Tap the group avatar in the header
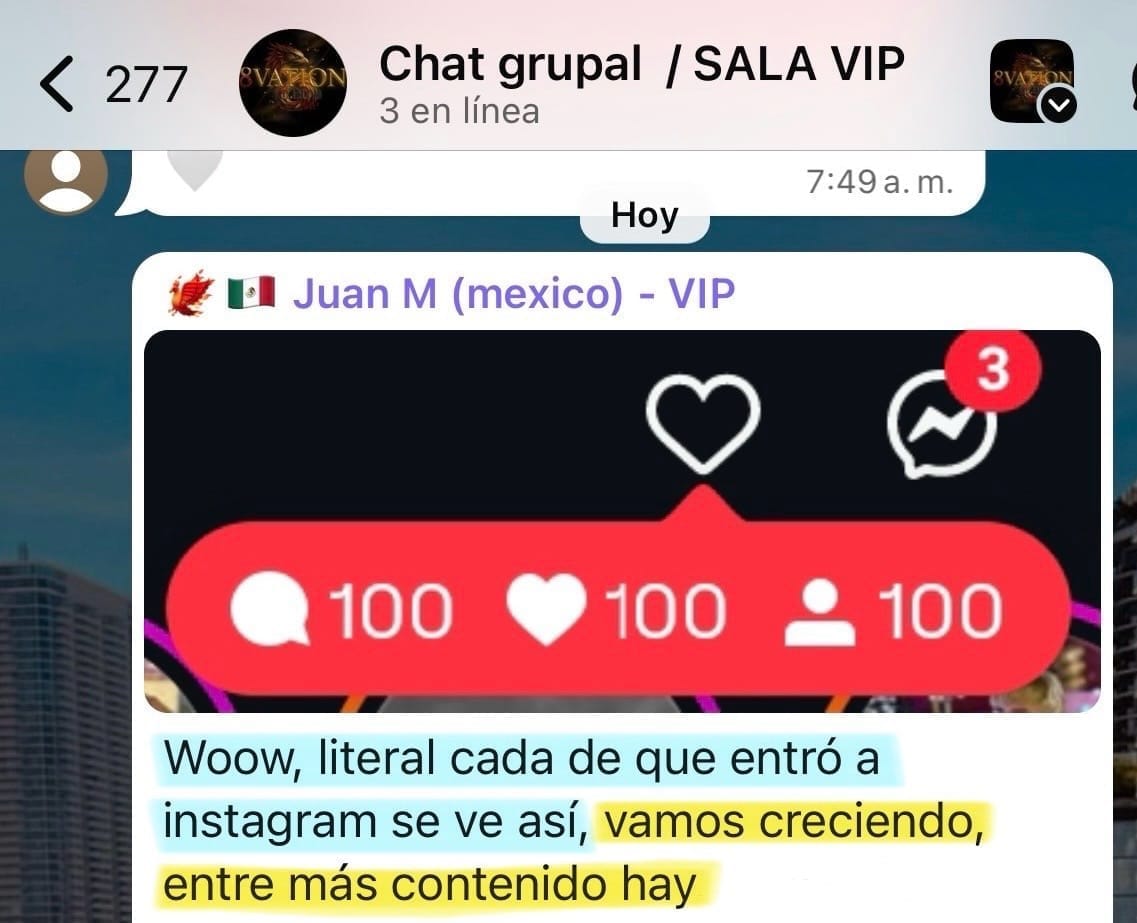 [x=292, y=84]
